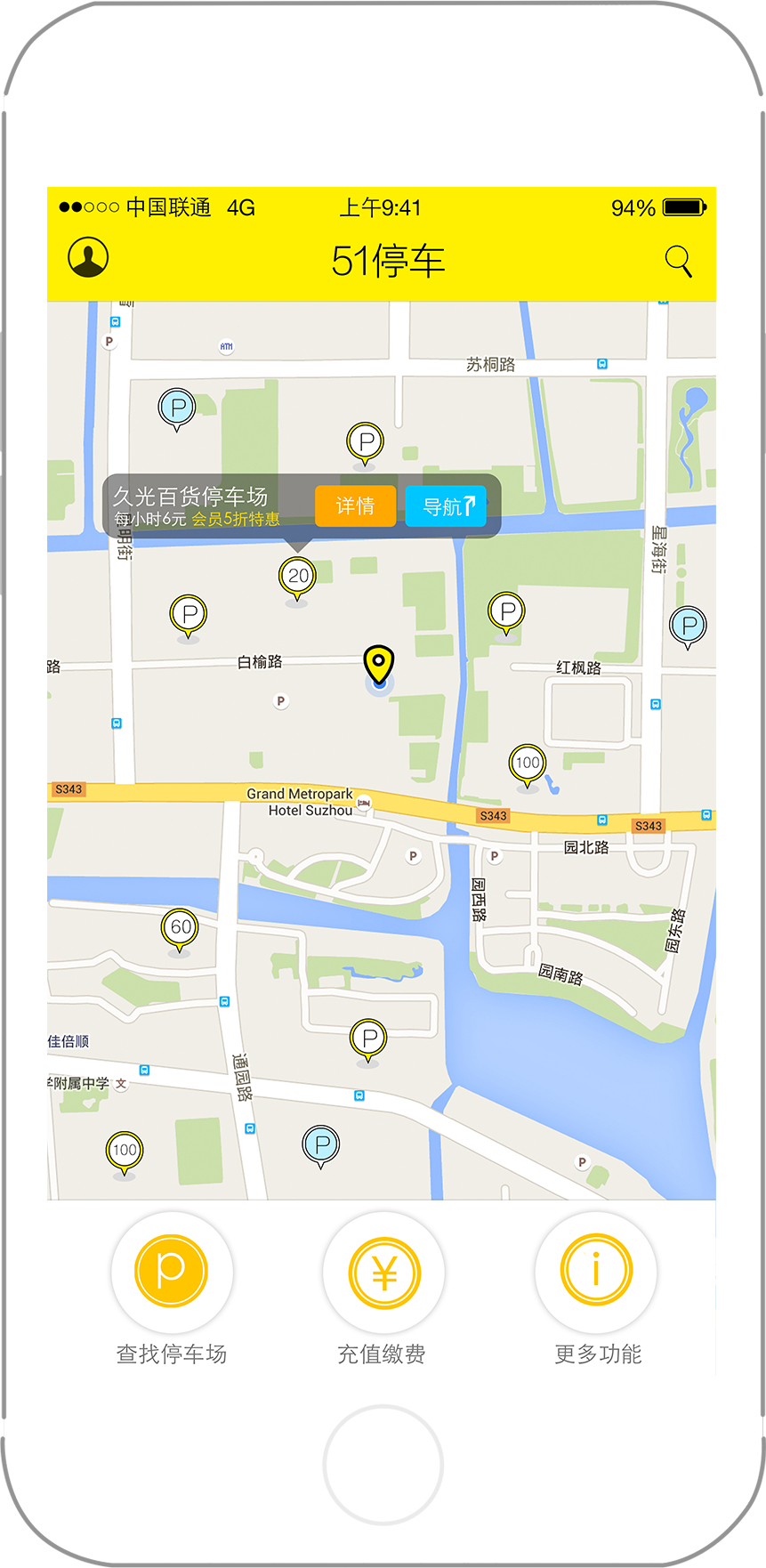Image resolution: width=766 pixels, height=1568 pixels.
Task: Select the yellow P marker left of 红枫路
Action: pyautogui.click(x=507, y=612)
